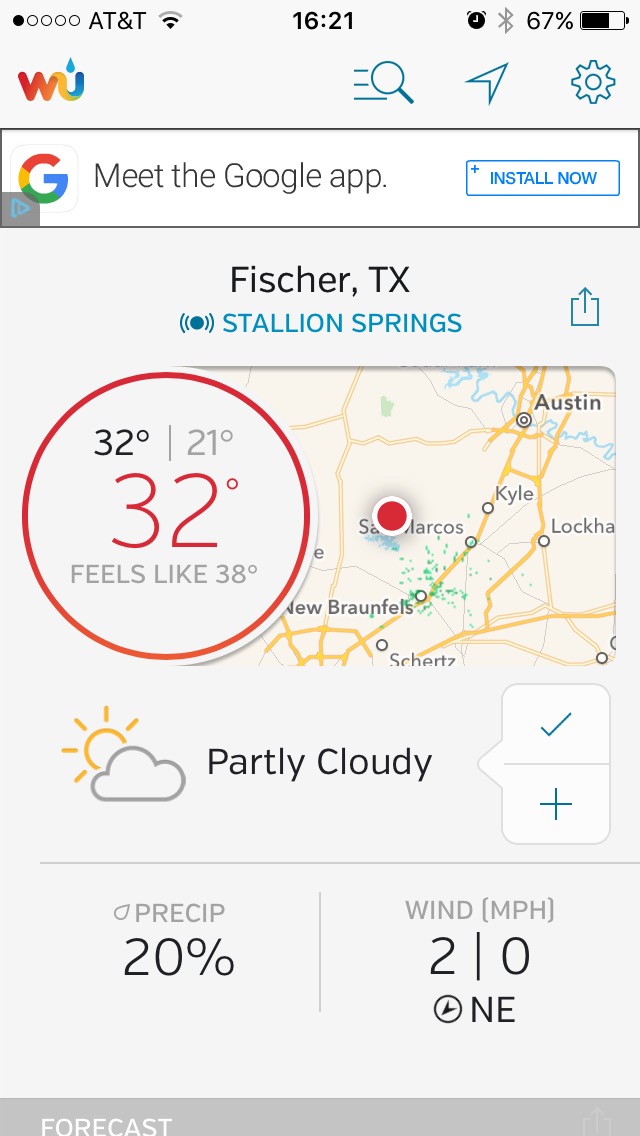Open the 32° temperature circle
This screenshot has width=640, height=1136.
click(166, 515)
